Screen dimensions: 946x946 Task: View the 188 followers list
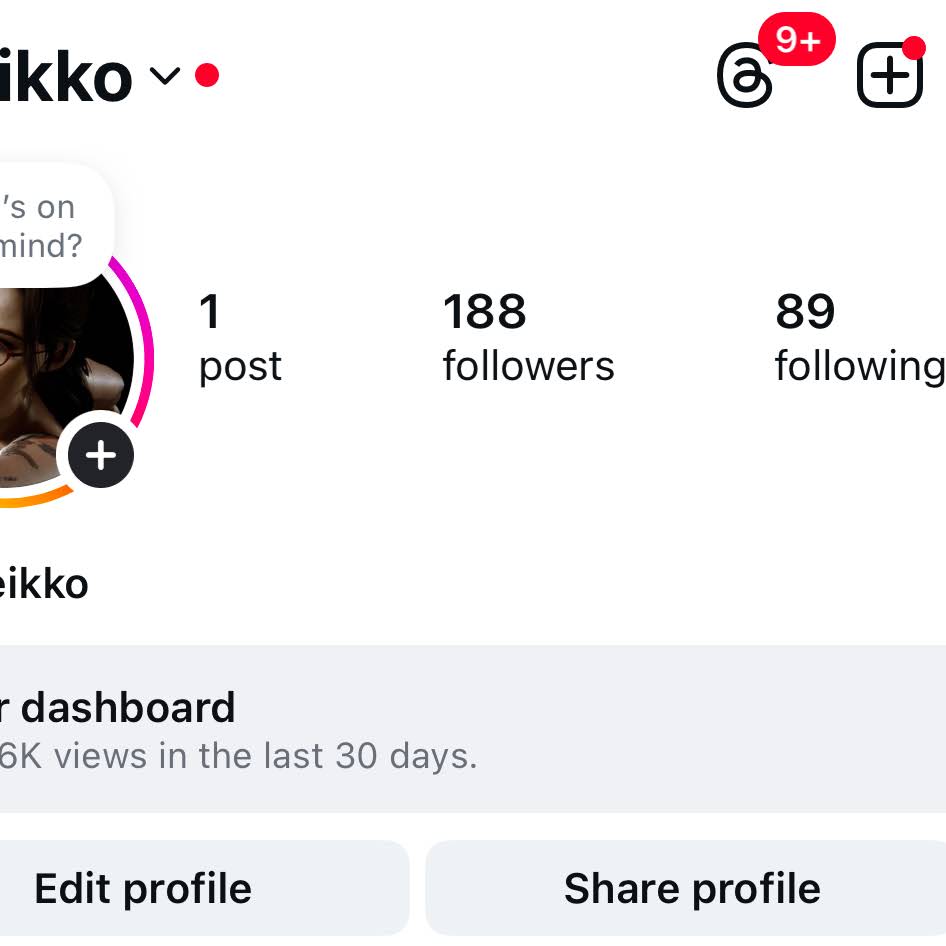click(x=528, y=338)
